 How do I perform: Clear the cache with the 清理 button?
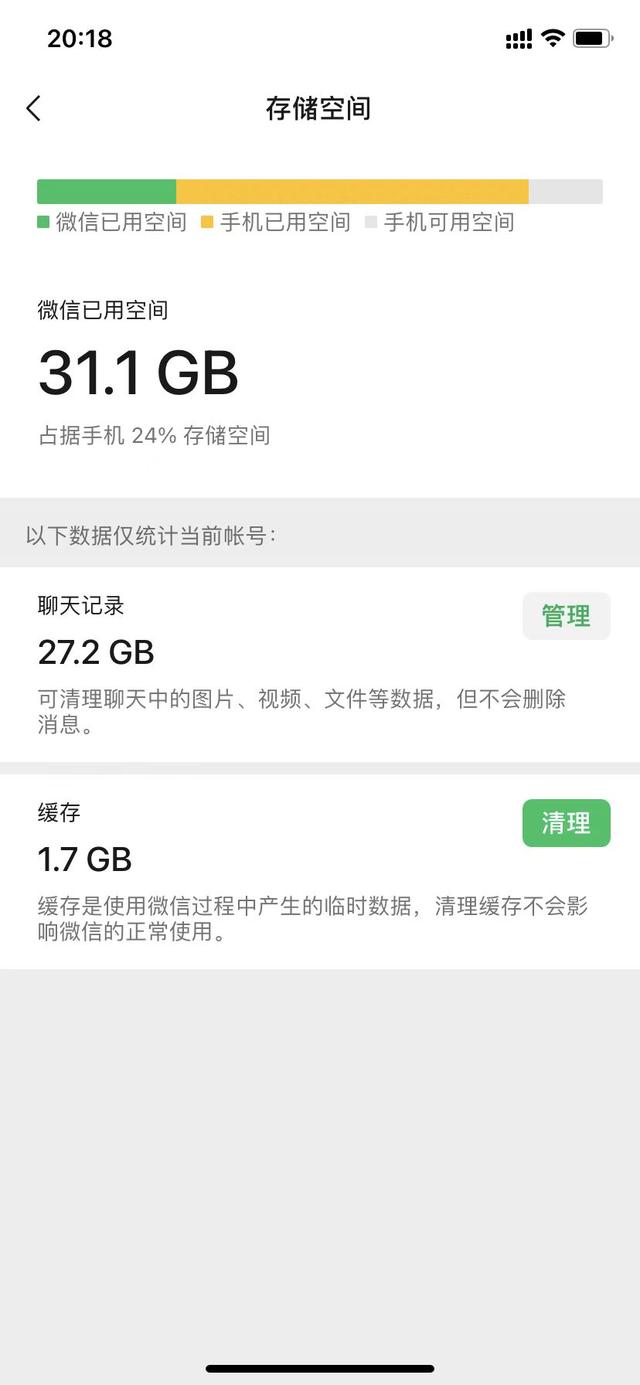(566, 823)
